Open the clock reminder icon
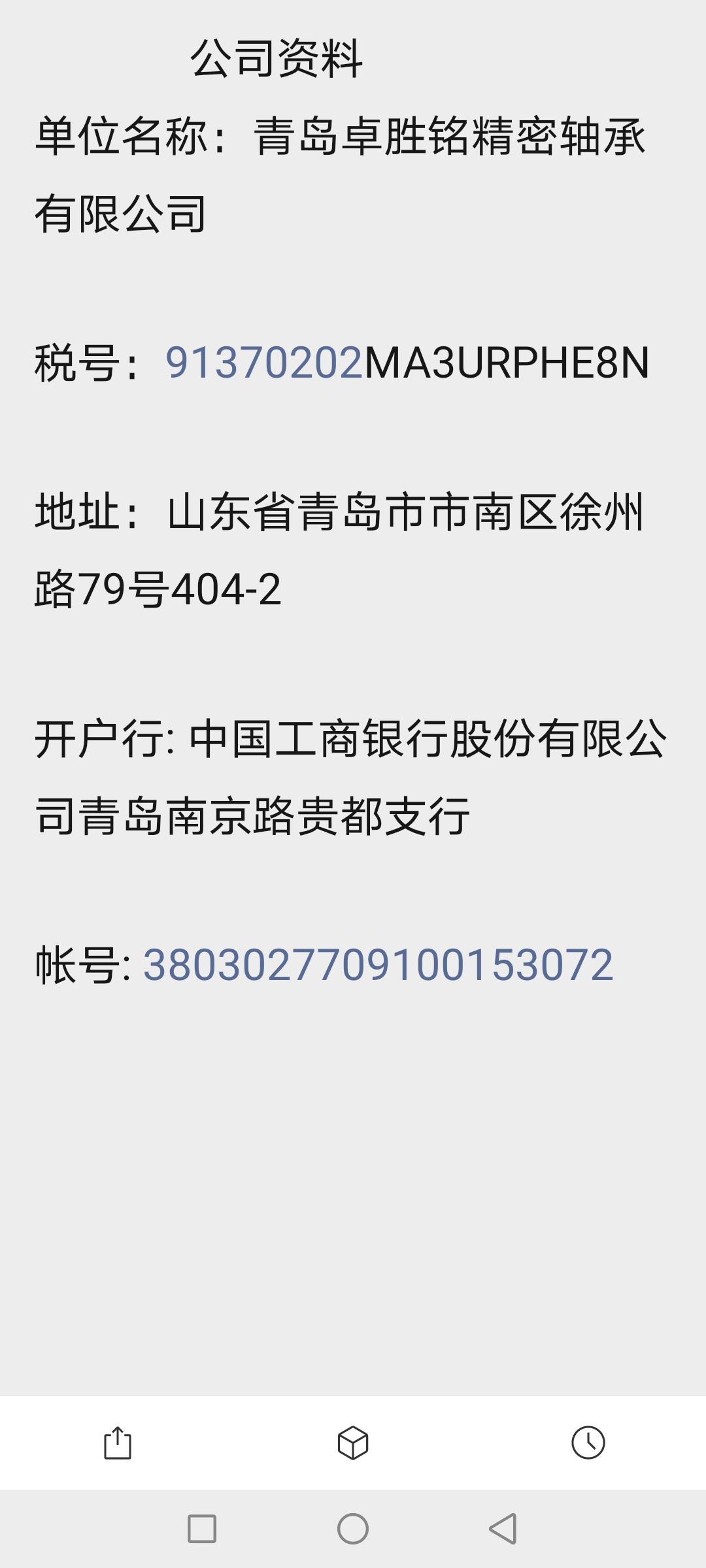The height and width of the screenshot is (1568, 706). click(x=588, y=1443)
